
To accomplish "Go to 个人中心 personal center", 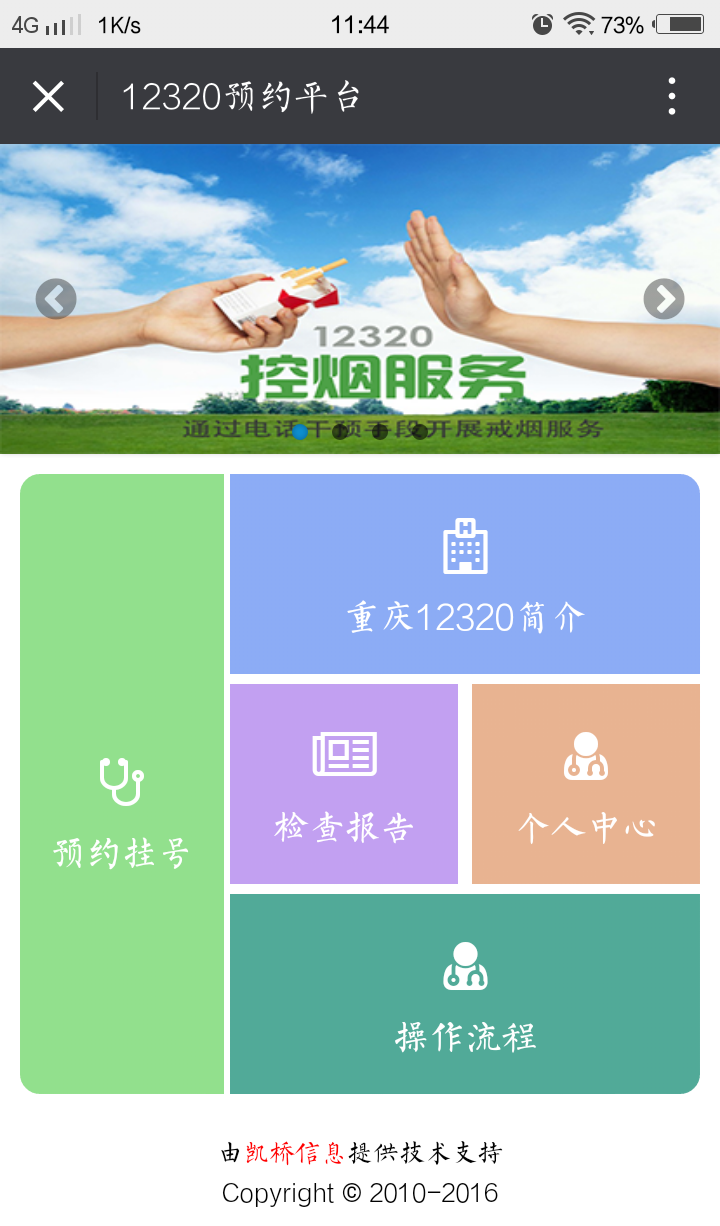I will point(586,784).
